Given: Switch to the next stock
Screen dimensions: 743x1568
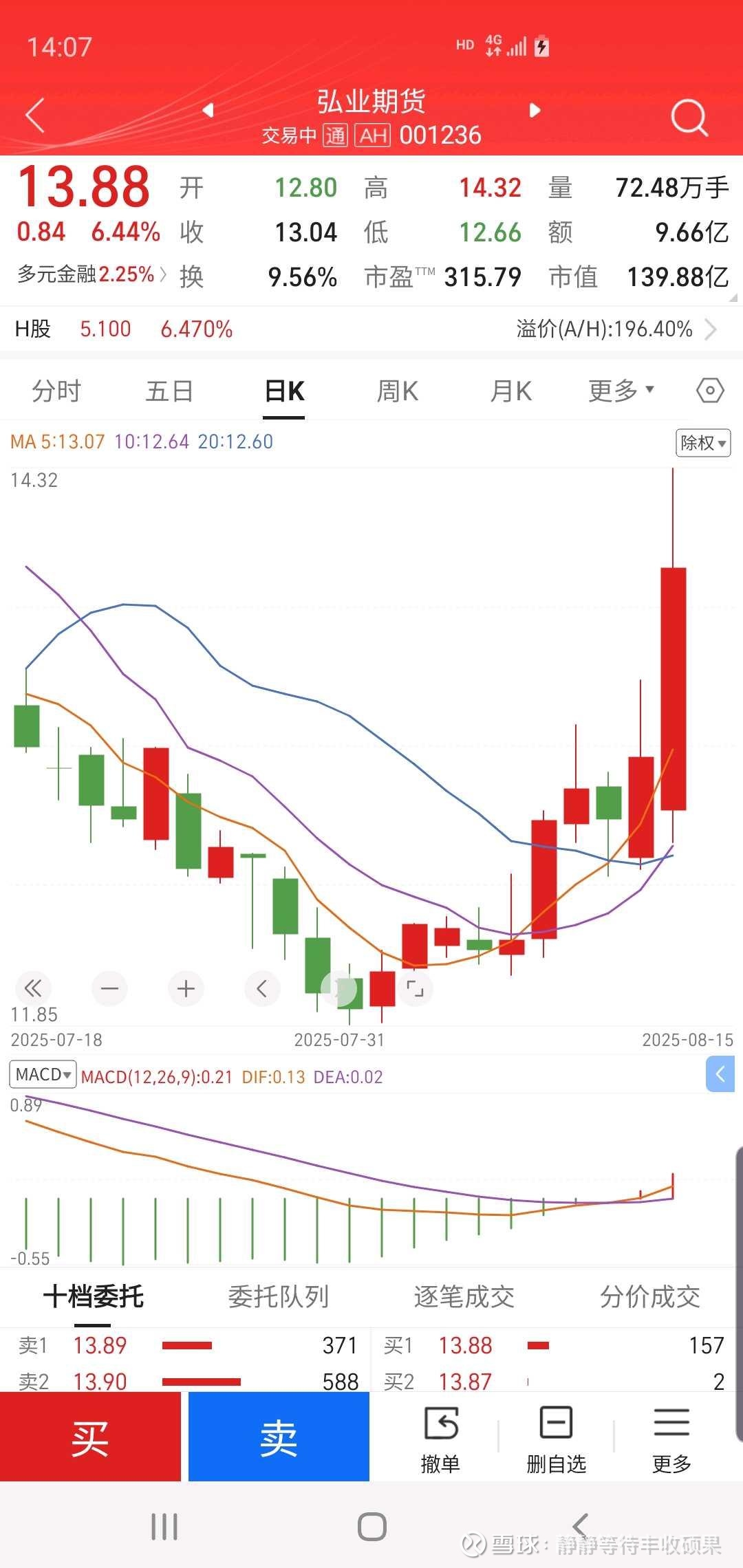Looking at the screenshot, I should pos(535,110).
